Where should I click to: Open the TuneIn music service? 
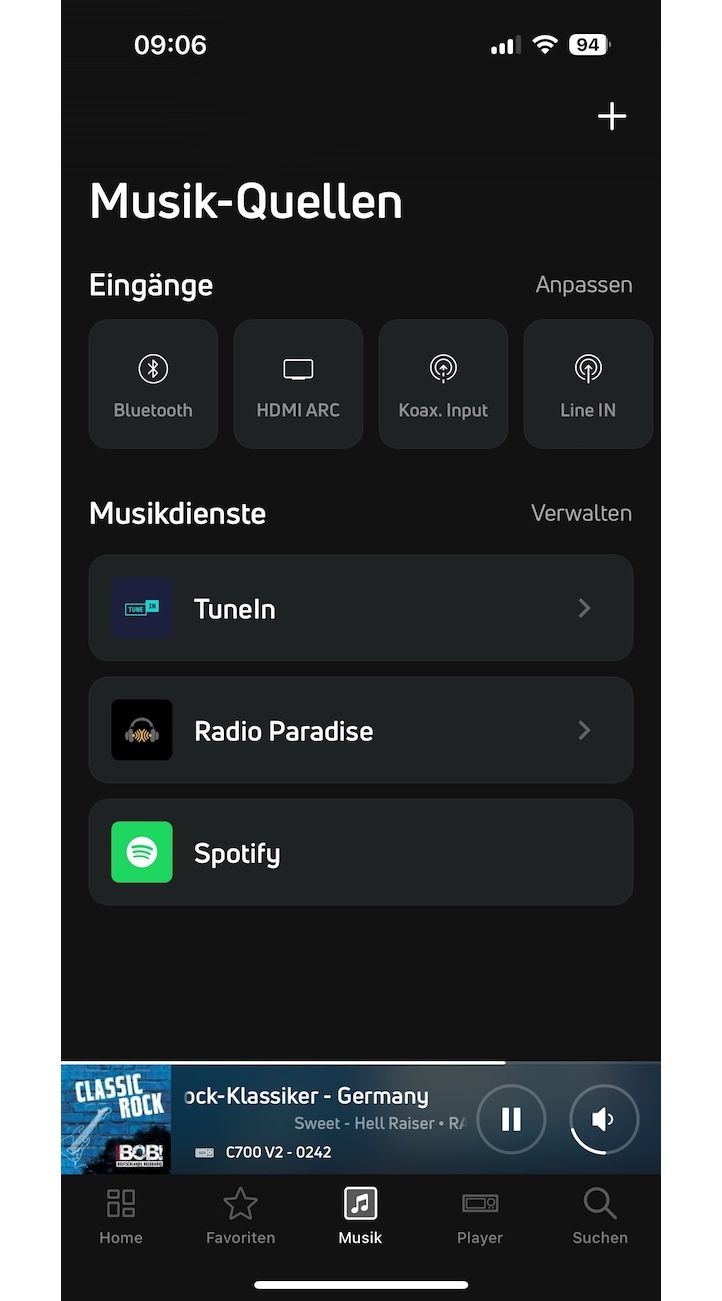[x=360, y=608]
